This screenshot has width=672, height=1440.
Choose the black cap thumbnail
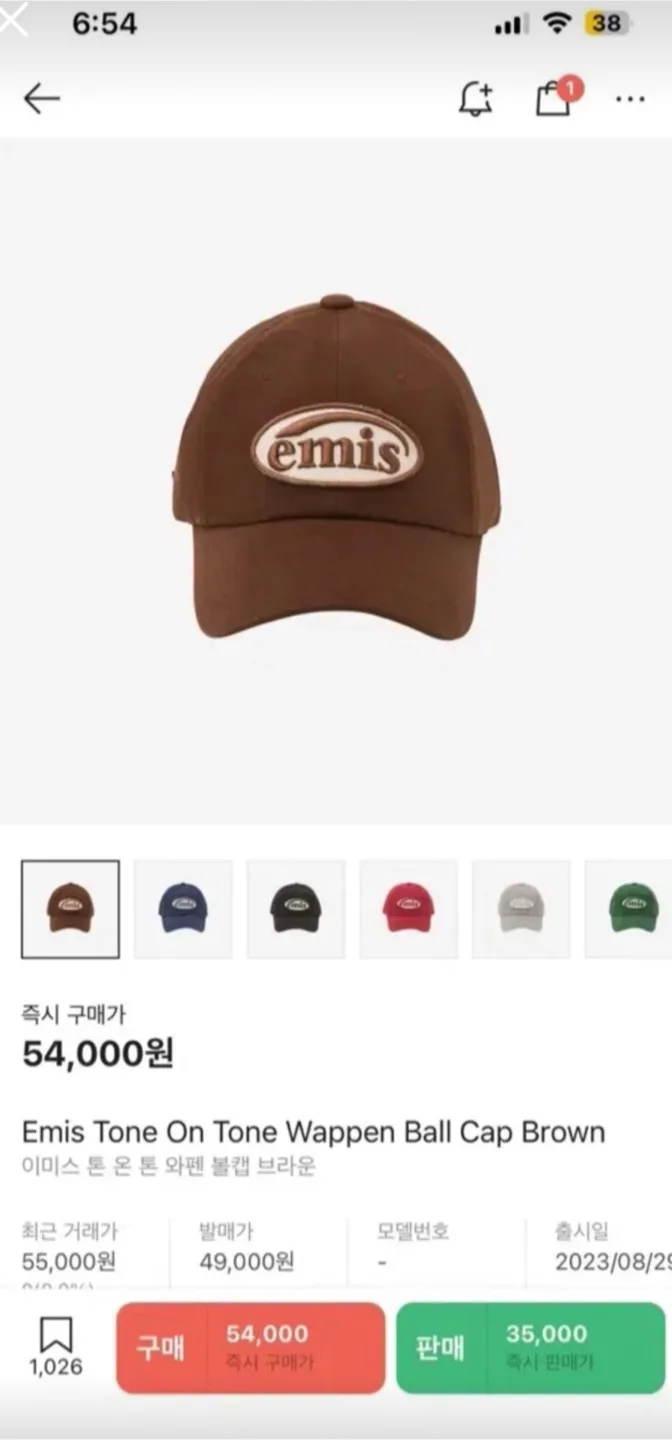296,909
